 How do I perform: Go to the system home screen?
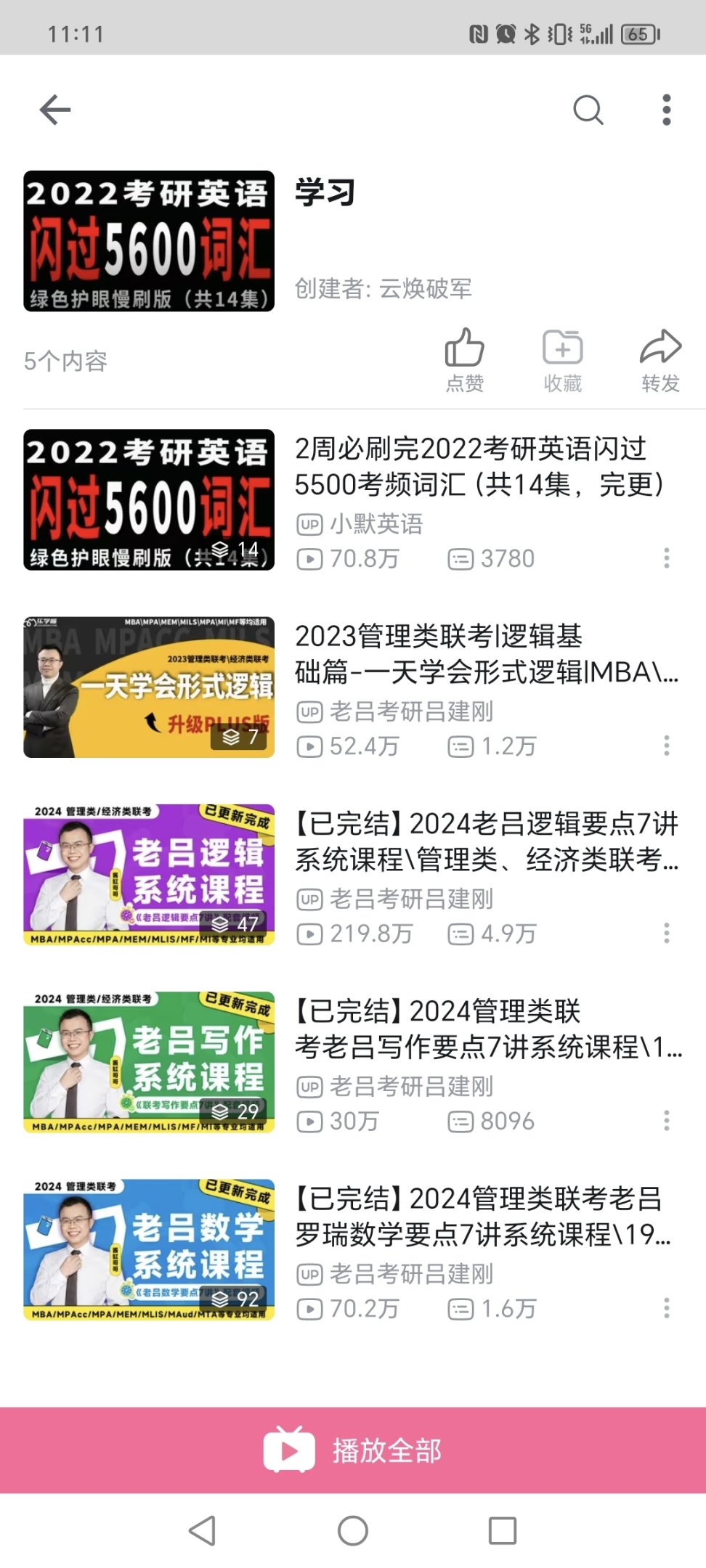click(353, 1531)
